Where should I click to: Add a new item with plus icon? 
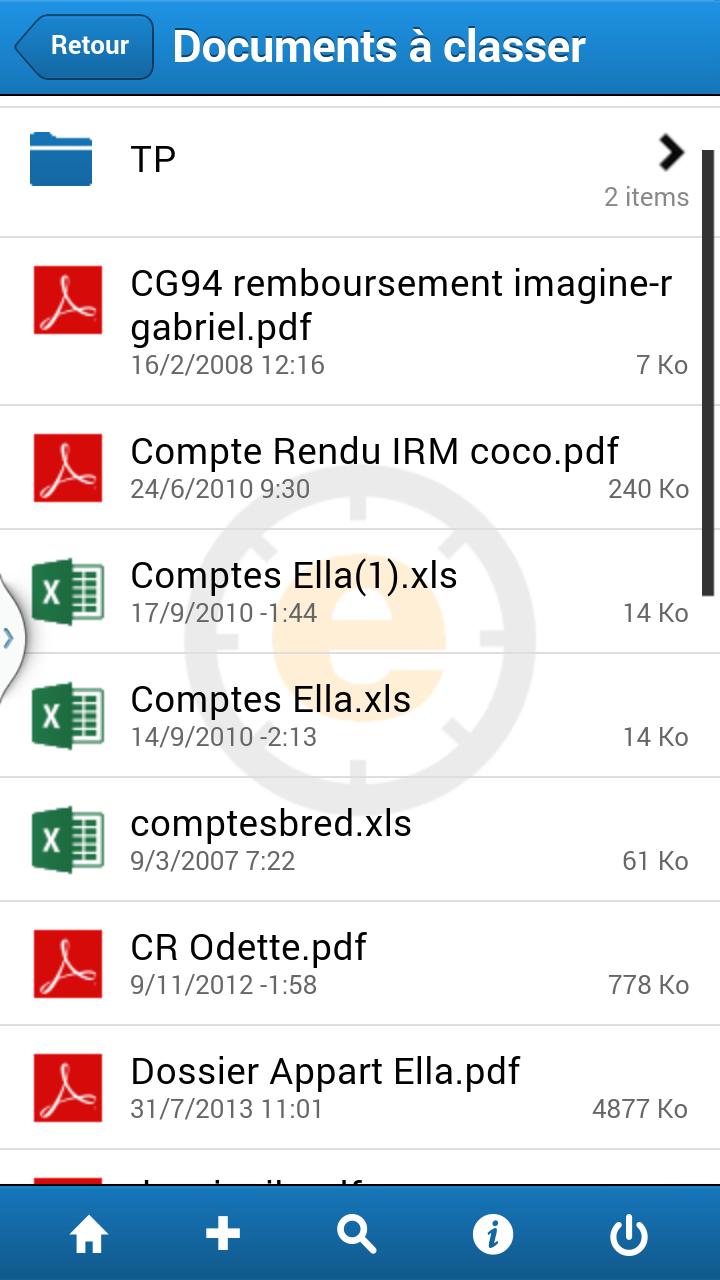tap(223, 1234)
